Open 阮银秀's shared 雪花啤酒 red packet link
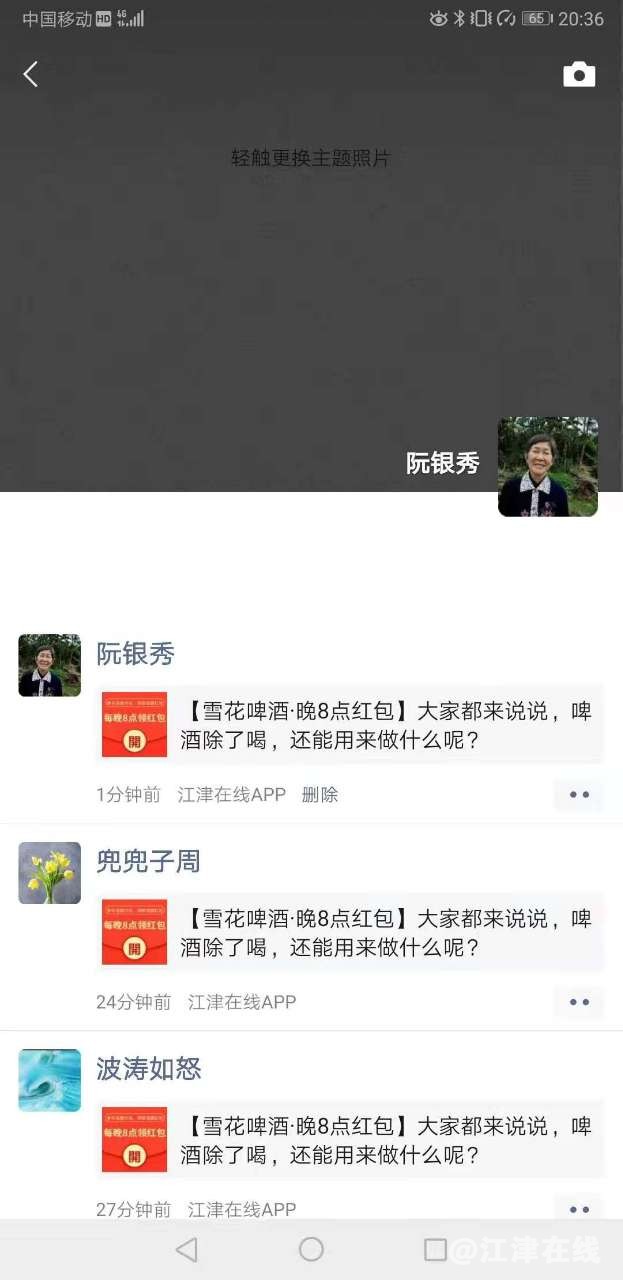 350,726
